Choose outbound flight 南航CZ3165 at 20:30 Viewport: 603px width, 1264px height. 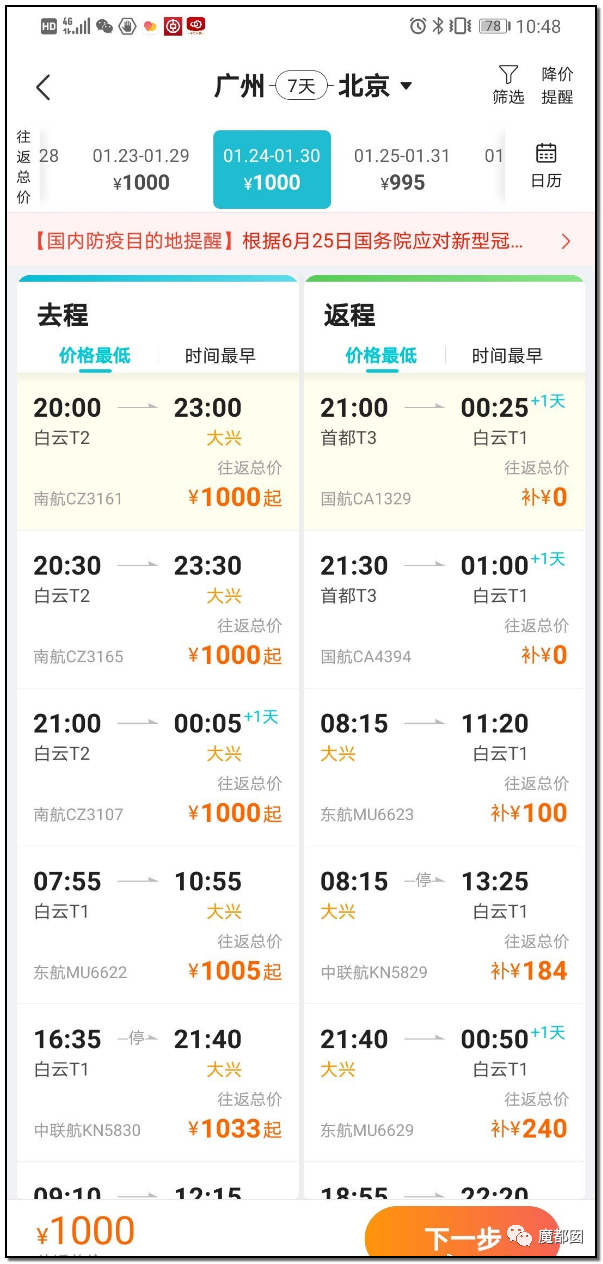[x=158, y=610]
